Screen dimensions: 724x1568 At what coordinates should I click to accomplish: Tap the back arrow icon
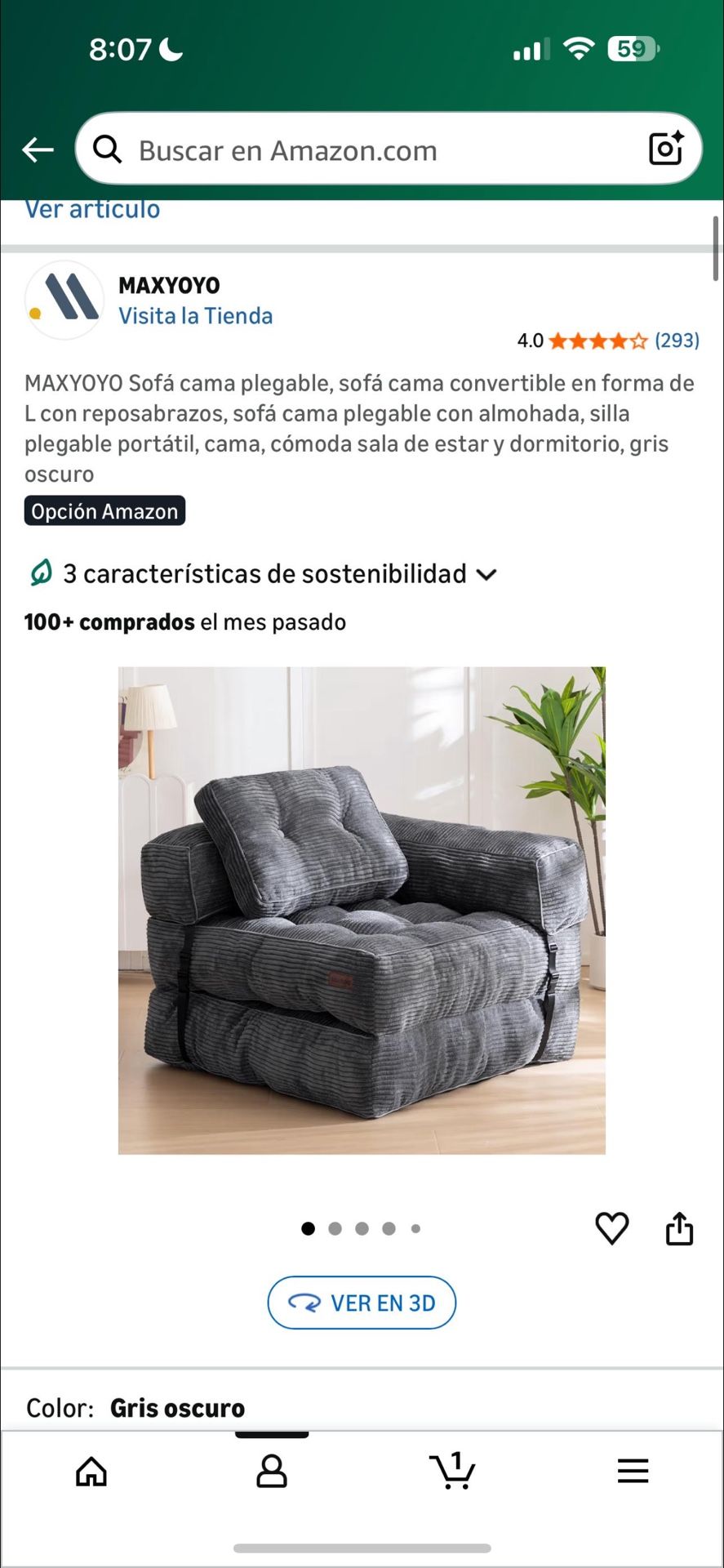(x=37, y=149)
